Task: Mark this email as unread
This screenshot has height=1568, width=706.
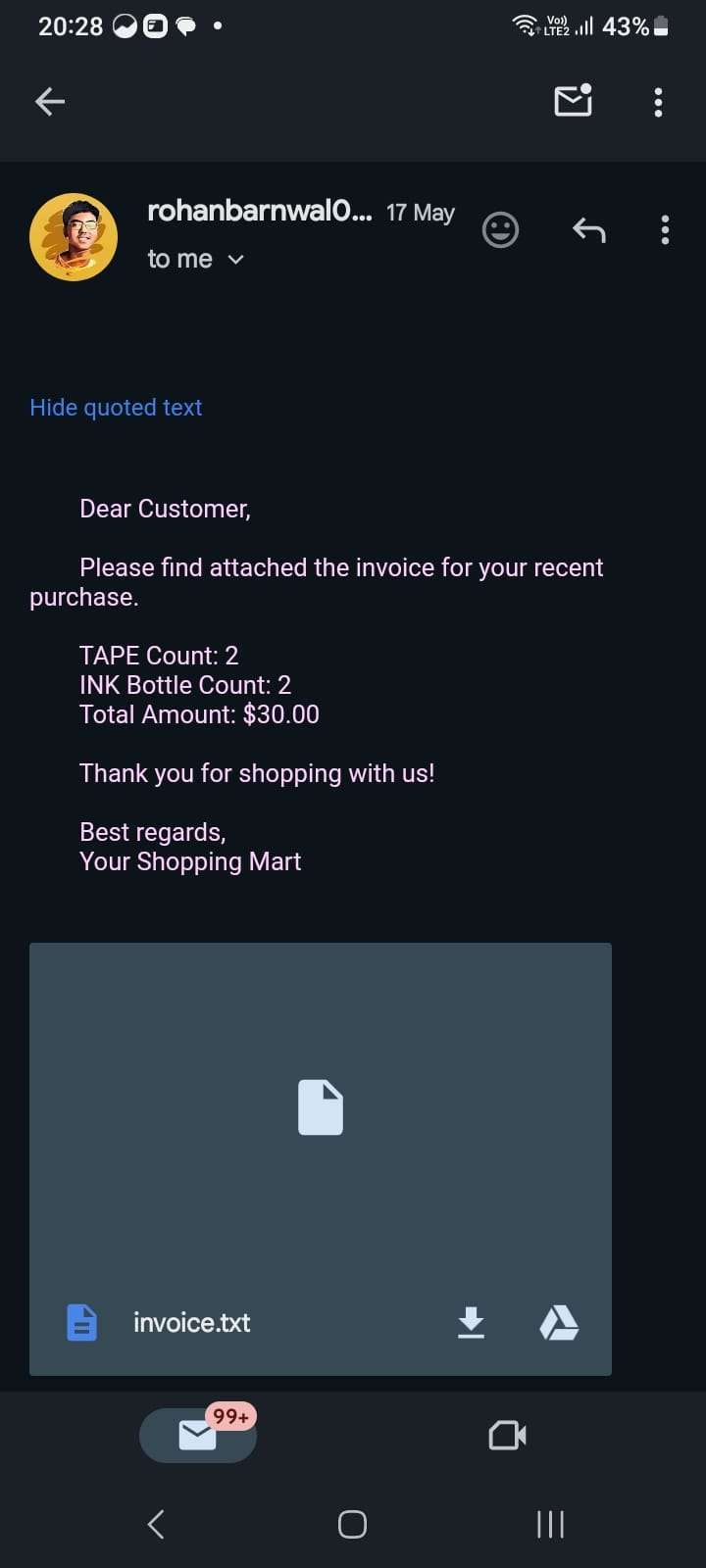Action: pyautogui.click(x=573, y=101)
